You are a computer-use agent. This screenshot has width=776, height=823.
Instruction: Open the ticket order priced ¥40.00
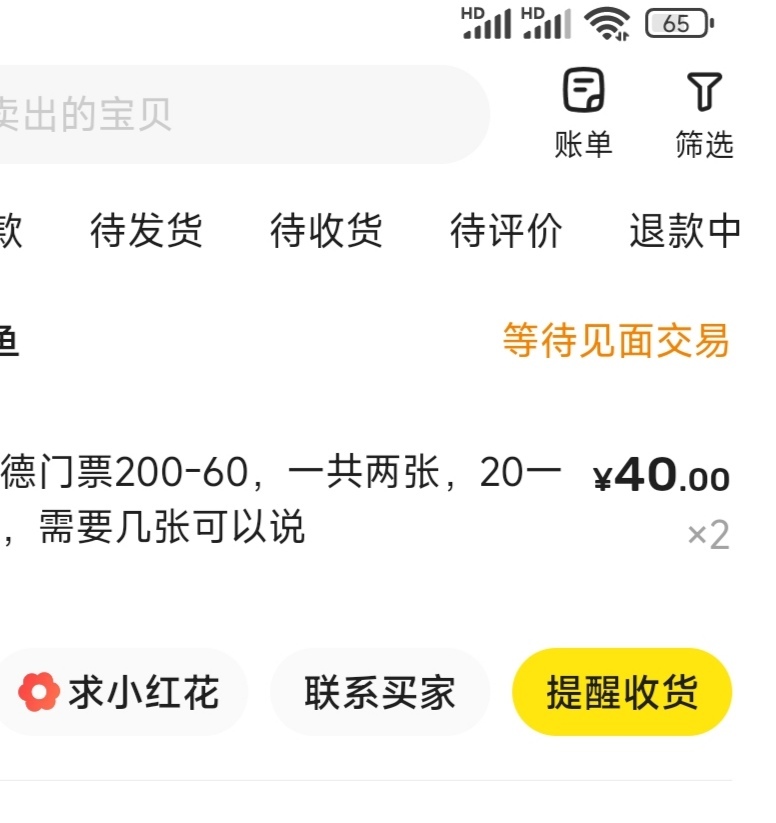click(366, 500)
